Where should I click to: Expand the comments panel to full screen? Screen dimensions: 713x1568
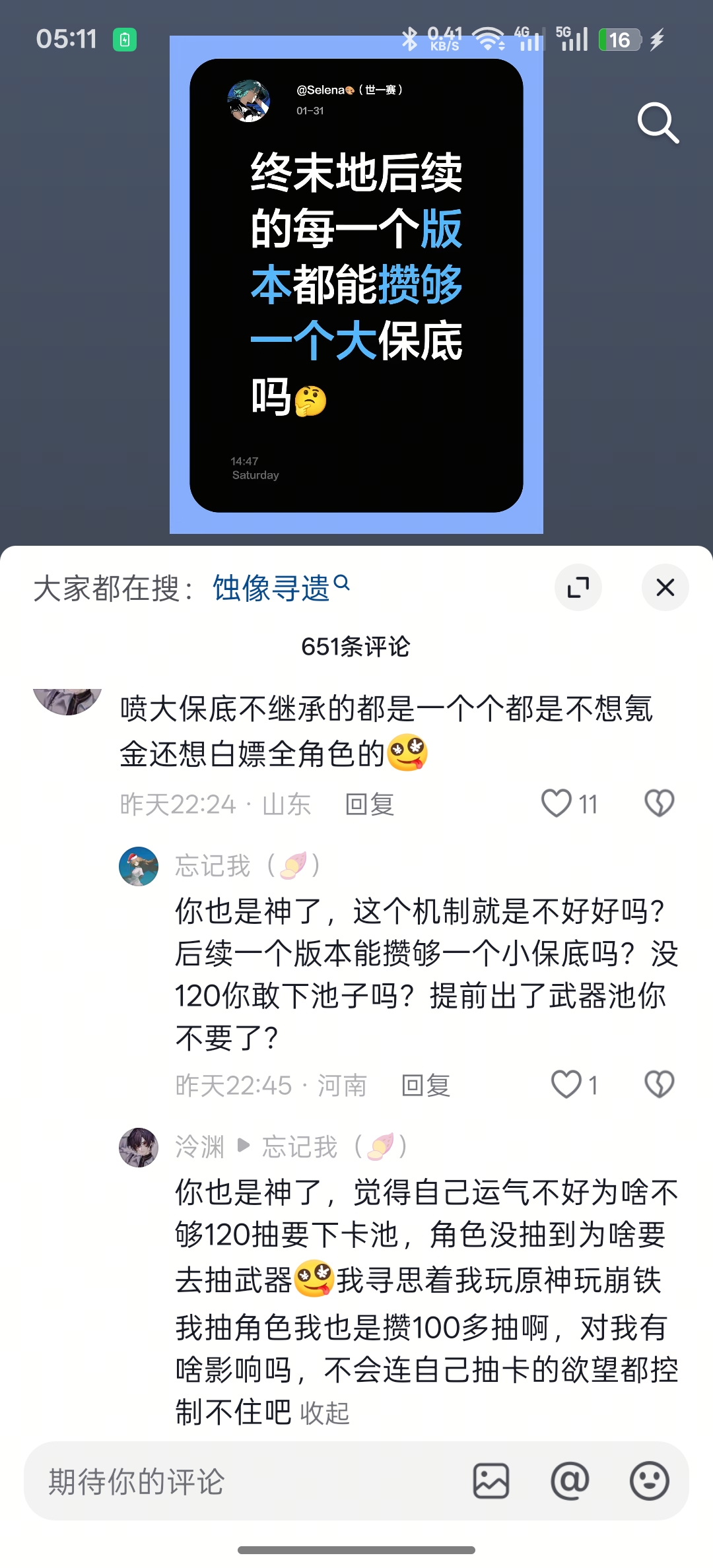(578, 587)
